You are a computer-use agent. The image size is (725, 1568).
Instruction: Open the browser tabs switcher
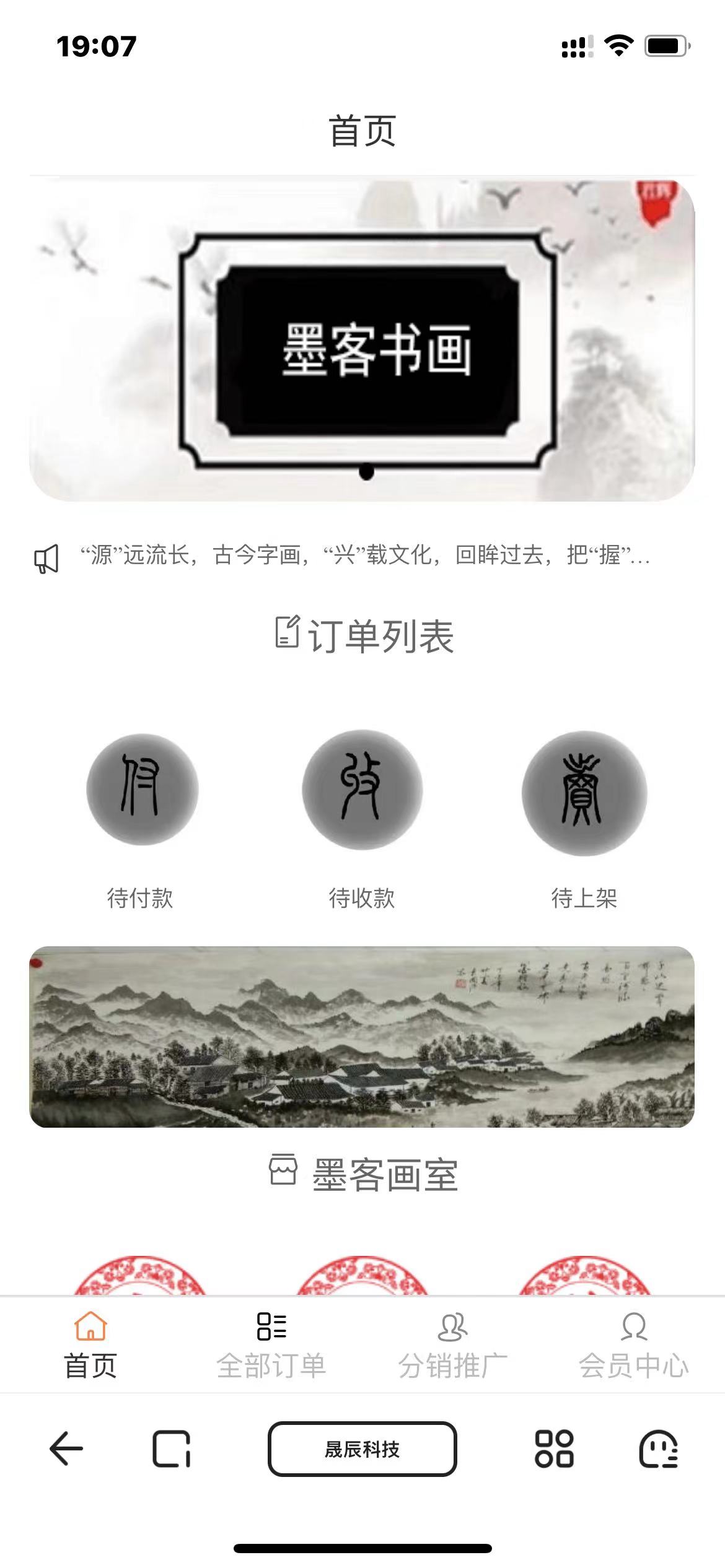pyautogui.click(x=172, y=1448)
